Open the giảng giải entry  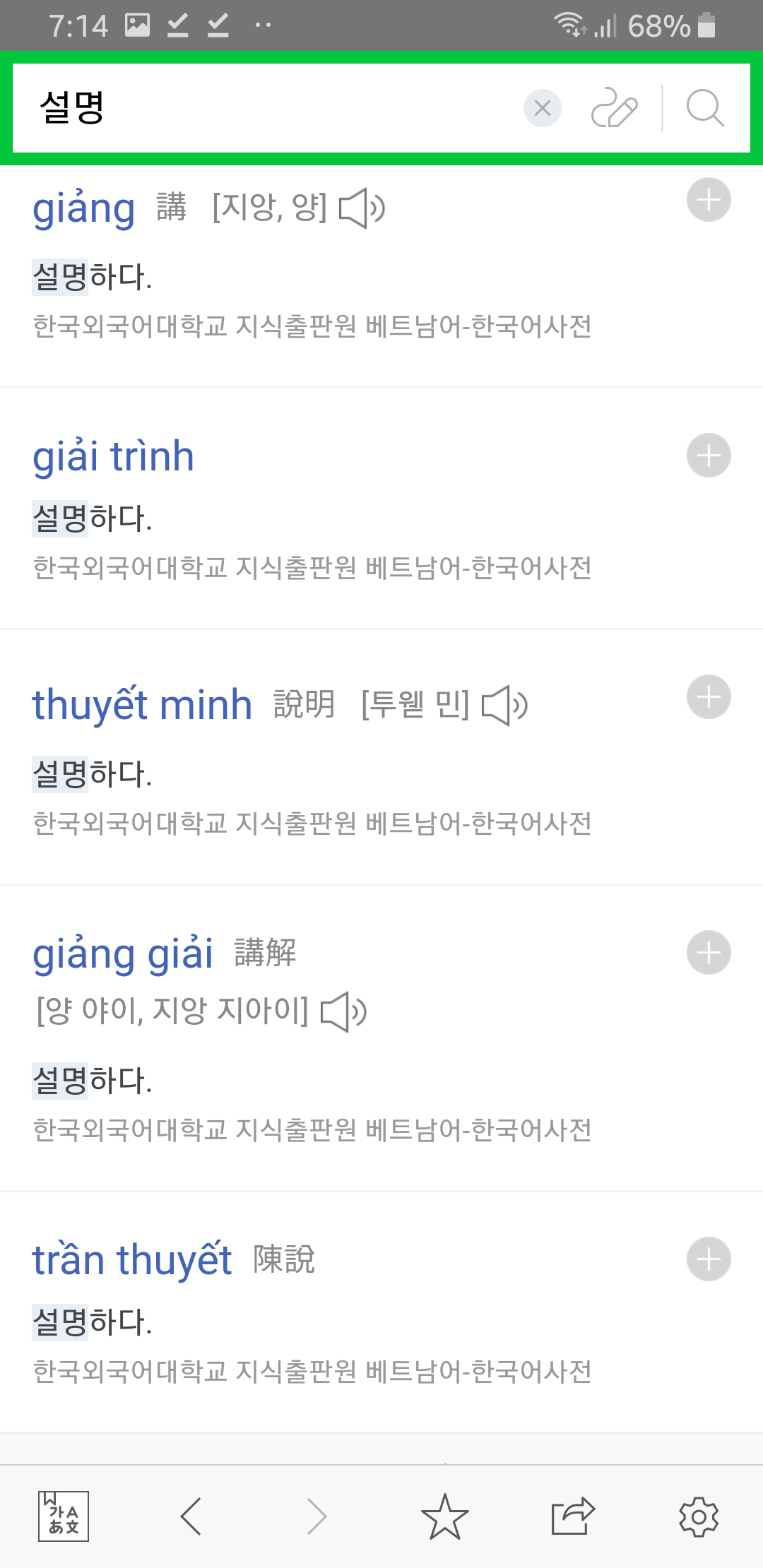pos(123,954)
